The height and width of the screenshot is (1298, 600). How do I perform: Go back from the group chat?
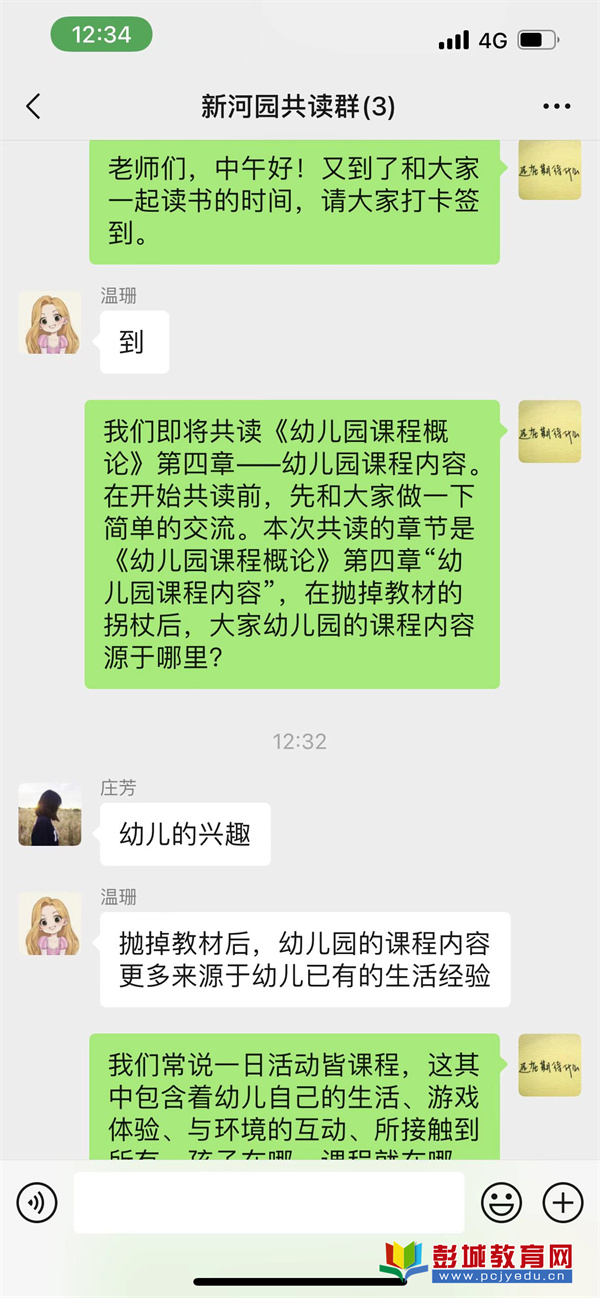[33, 107]
